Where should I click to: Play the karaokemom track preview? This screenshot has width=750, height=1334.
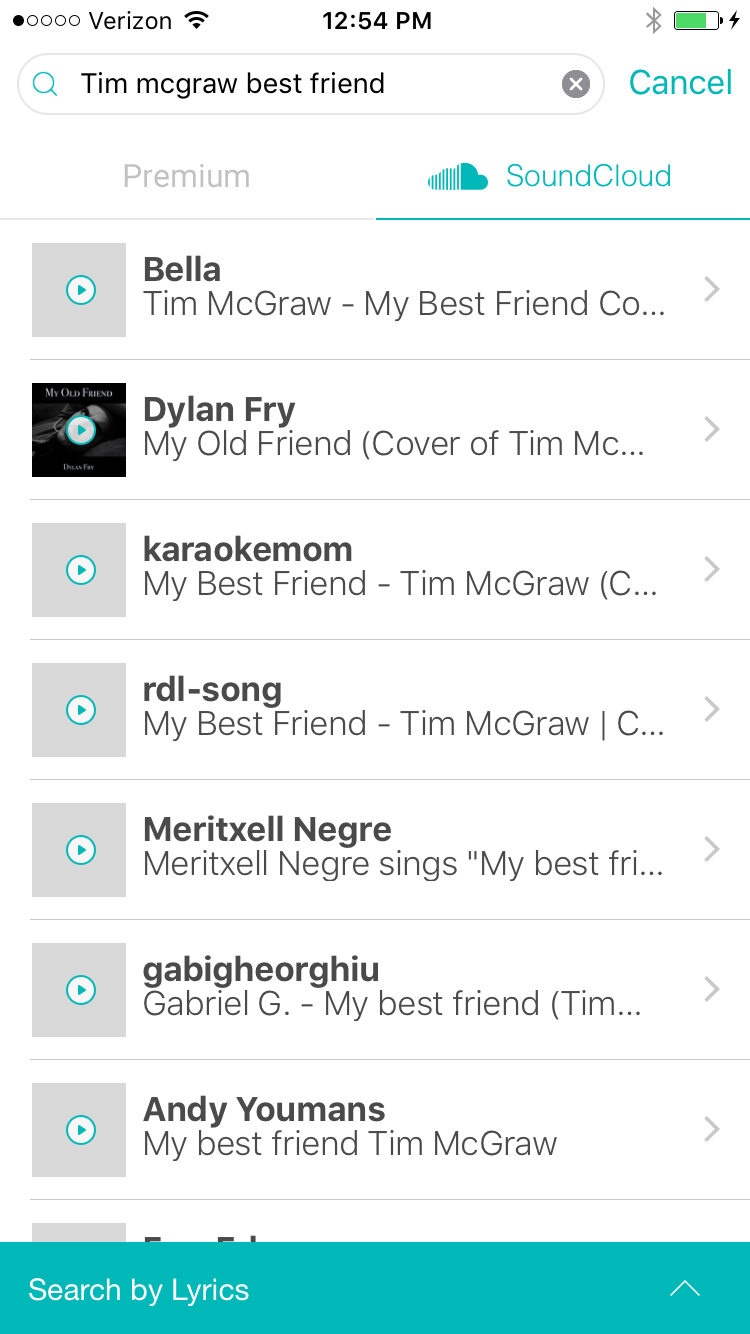coord(79,570)
